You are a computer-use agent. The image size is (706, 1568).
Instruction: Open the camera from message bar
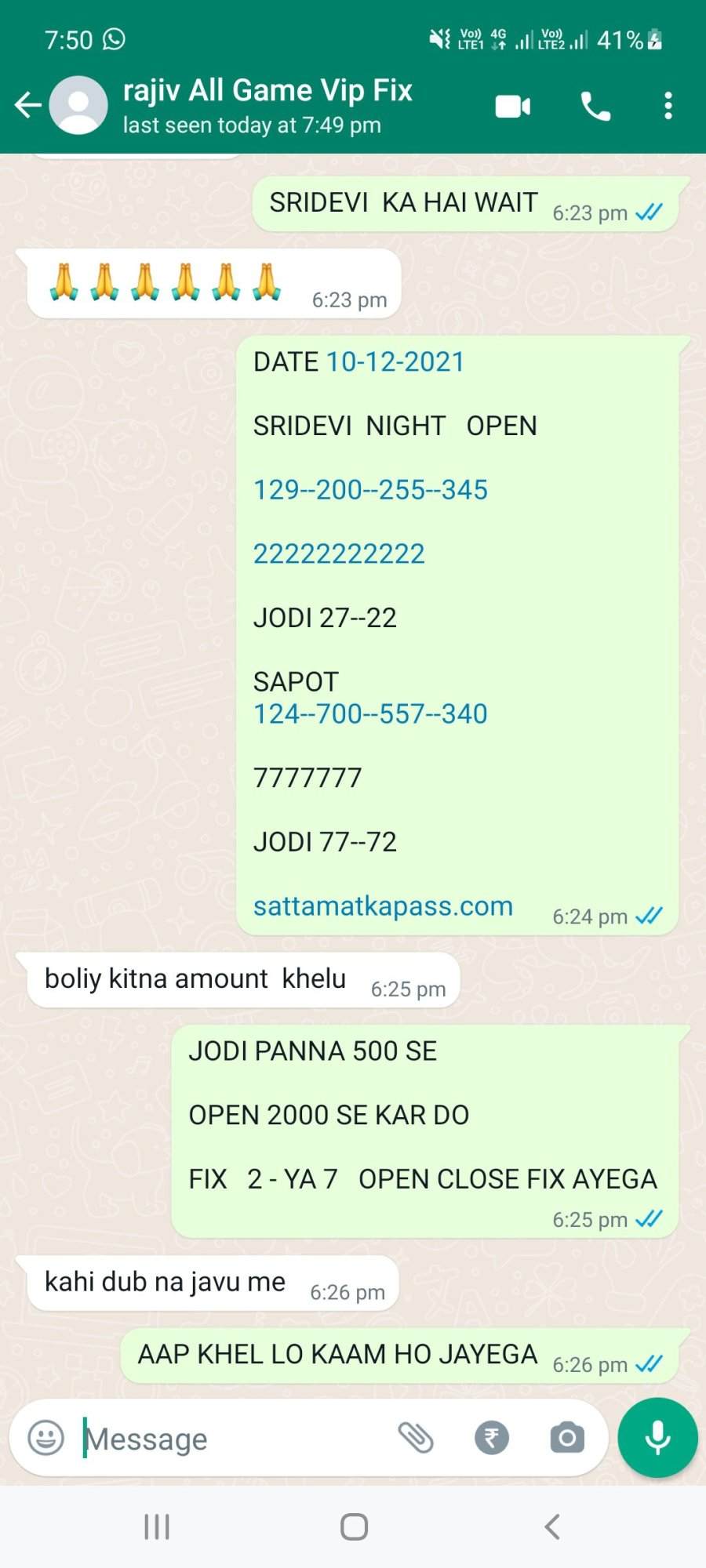click(567, 1438)
